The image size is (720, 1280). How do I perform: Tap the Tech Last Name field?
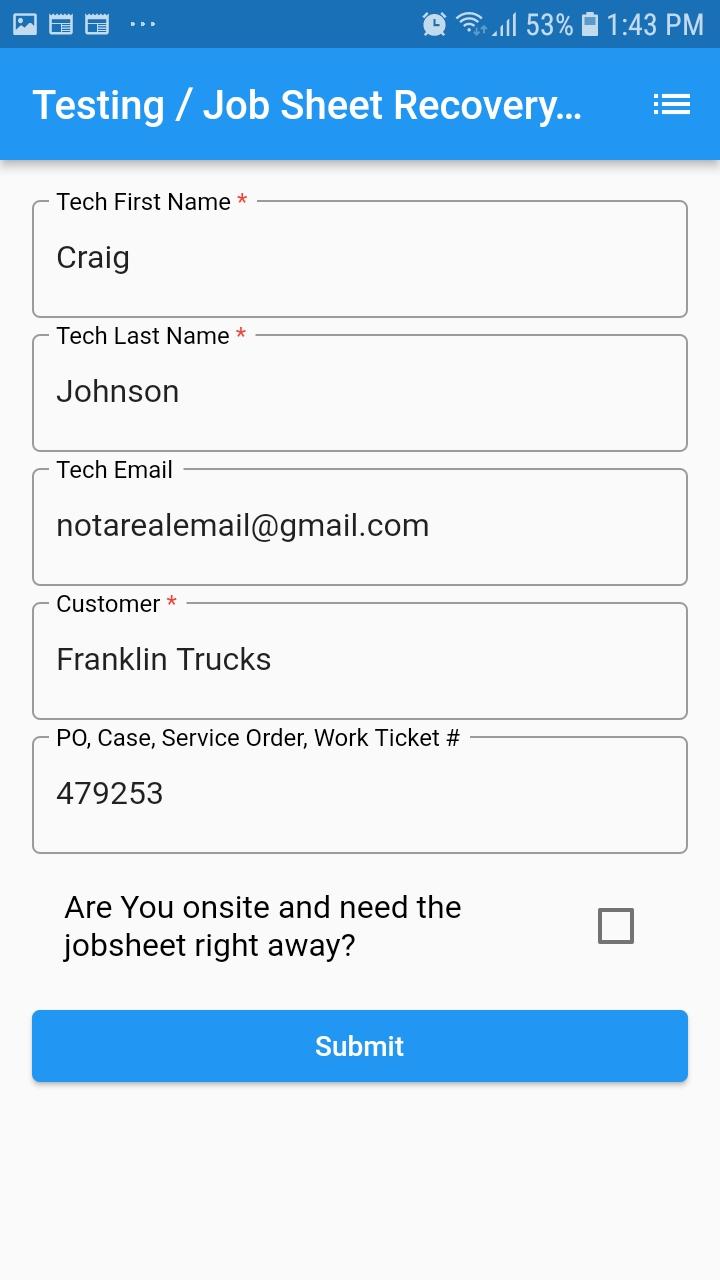[x=360, y=393]
